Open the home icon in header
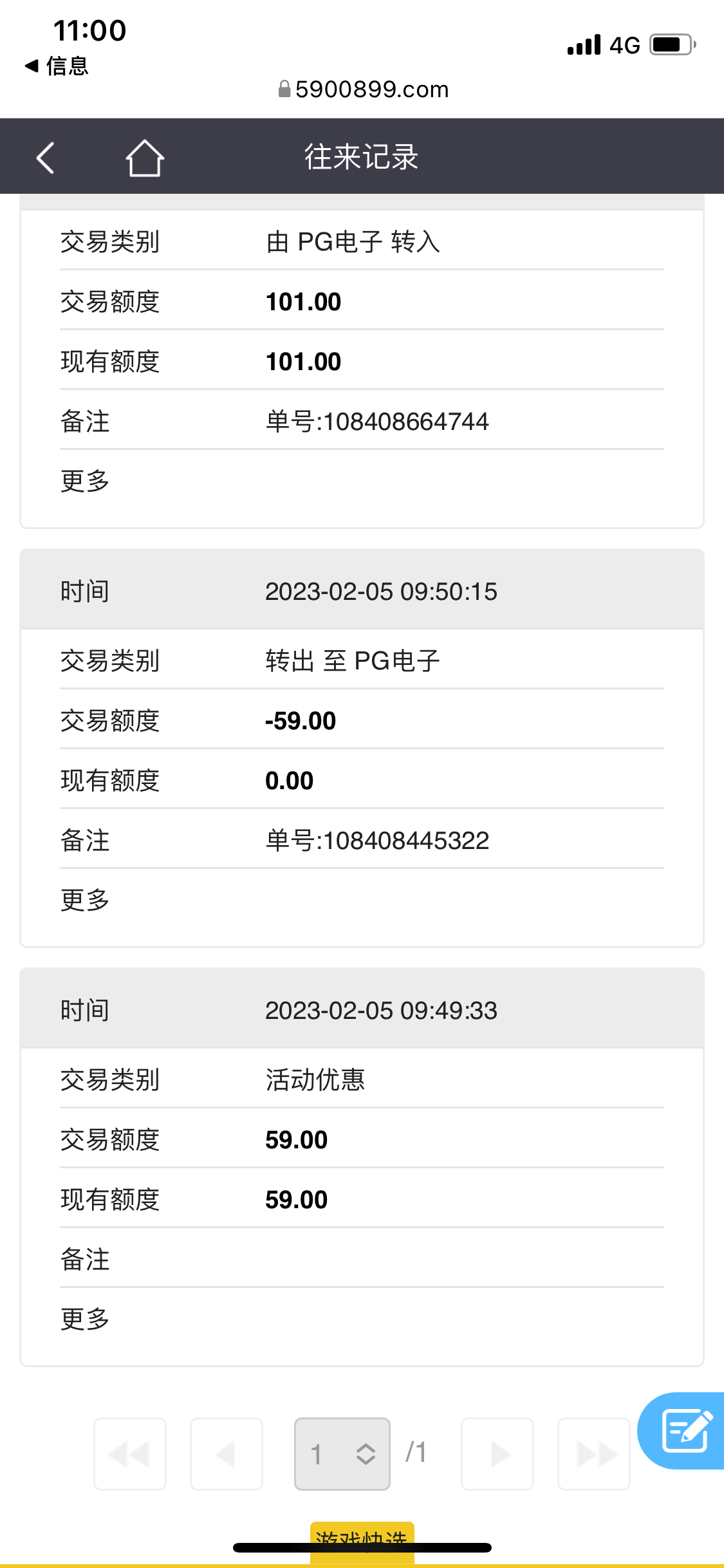Image resolution: width=724 pixels, height=1568 pixels. pos(145,158)
